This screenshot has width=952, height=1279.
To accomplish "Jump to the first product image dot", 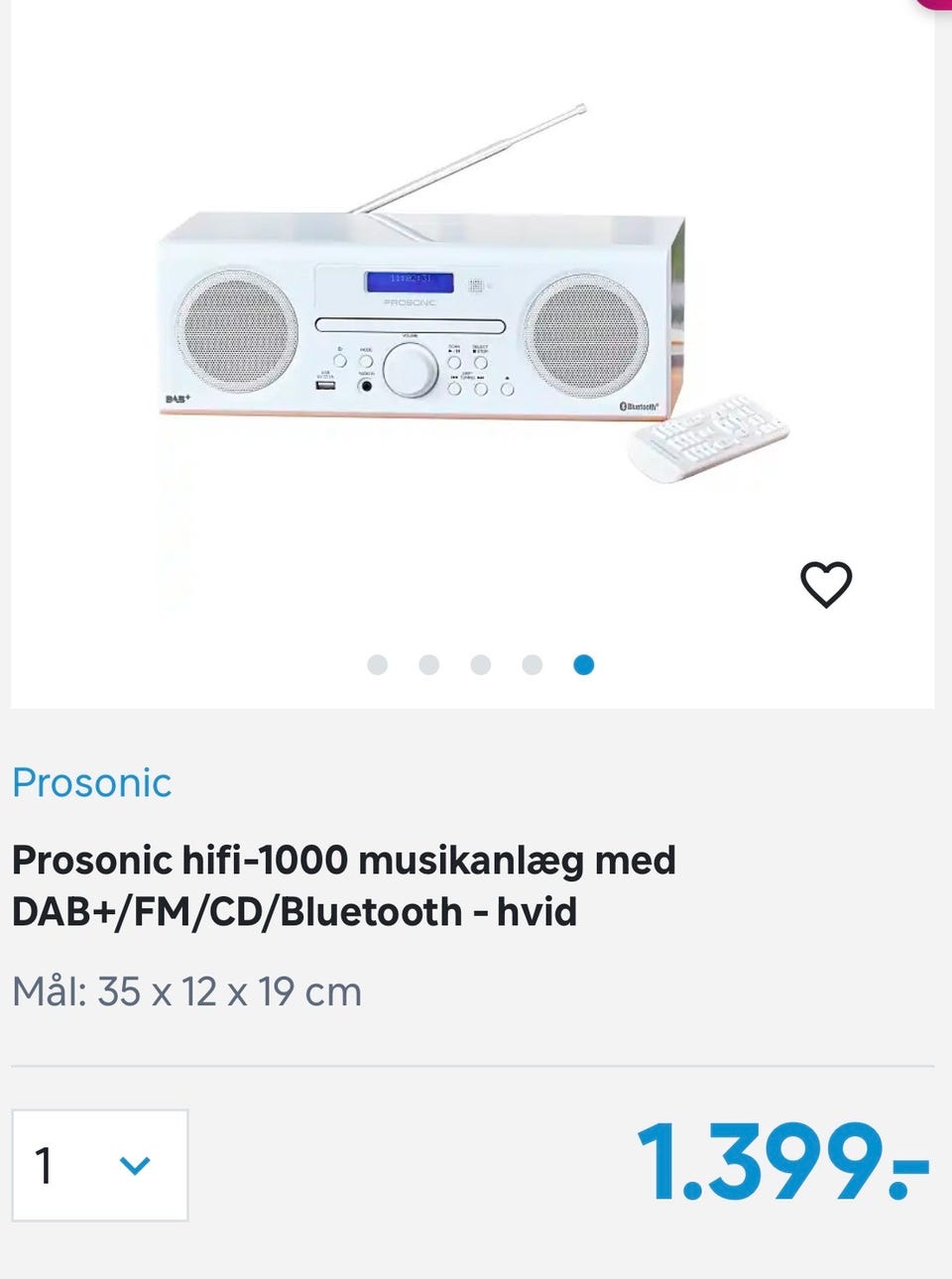I will point(377,664).
